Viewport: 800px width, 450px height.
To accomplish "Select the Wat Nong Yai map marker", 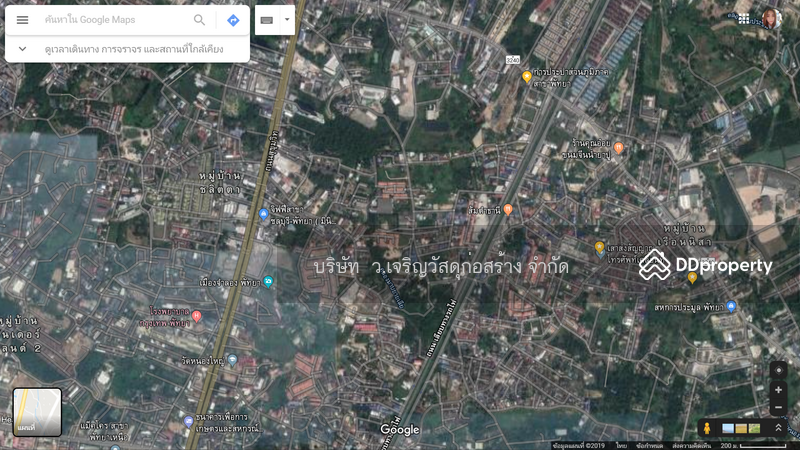I will point(232,360).
